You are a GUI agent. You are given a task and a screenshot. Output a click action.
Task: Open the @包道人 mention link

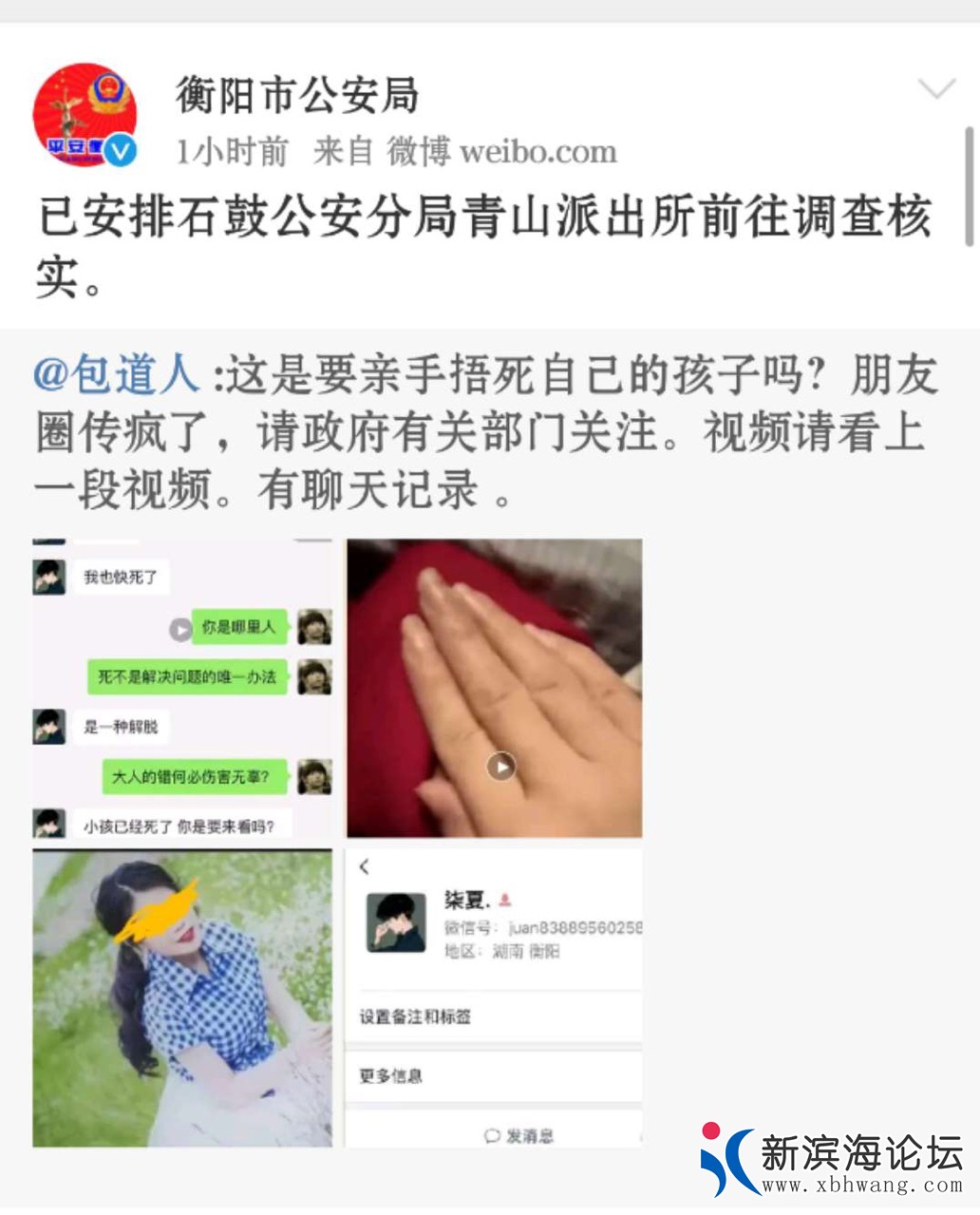click(x=117, y=374)
